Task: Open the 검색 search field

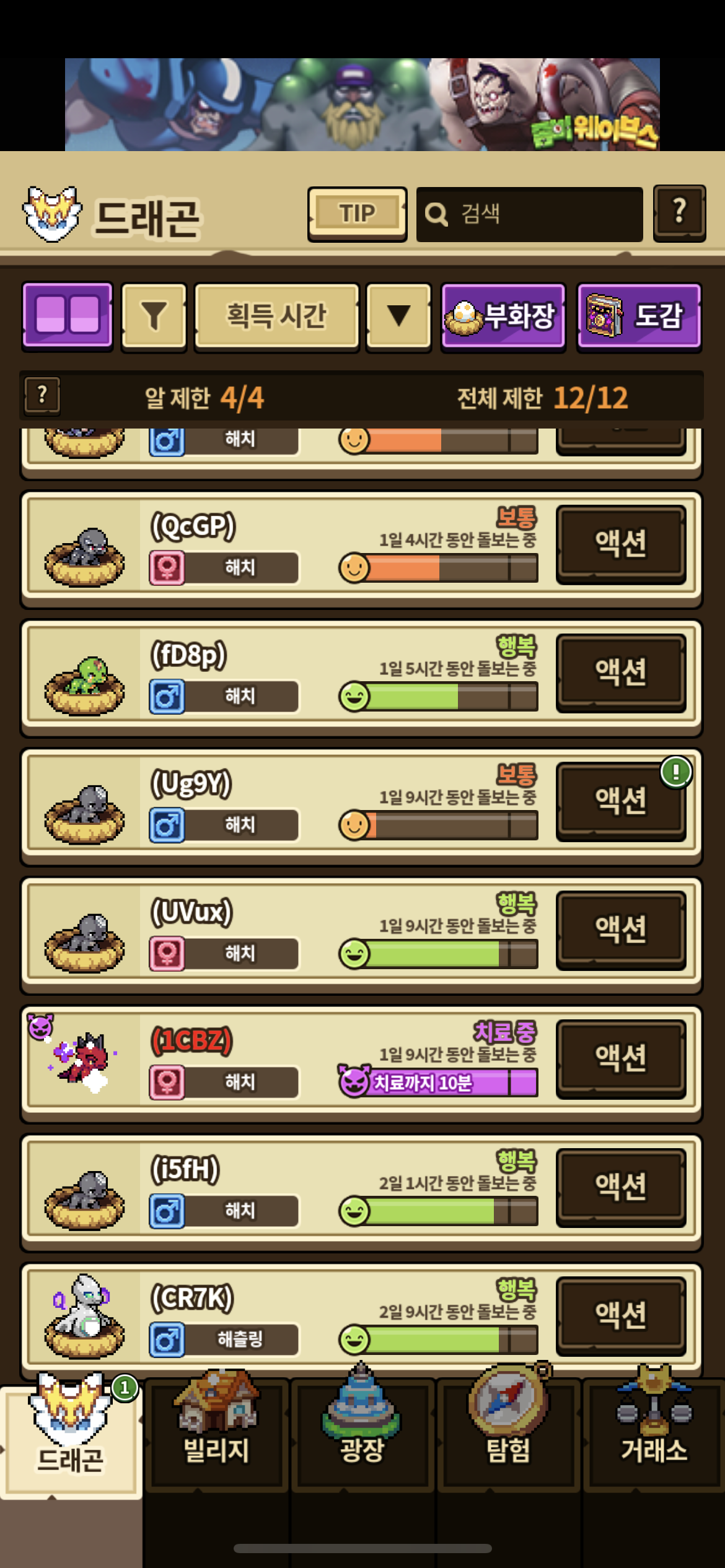Action: click(x=530, y=214)
